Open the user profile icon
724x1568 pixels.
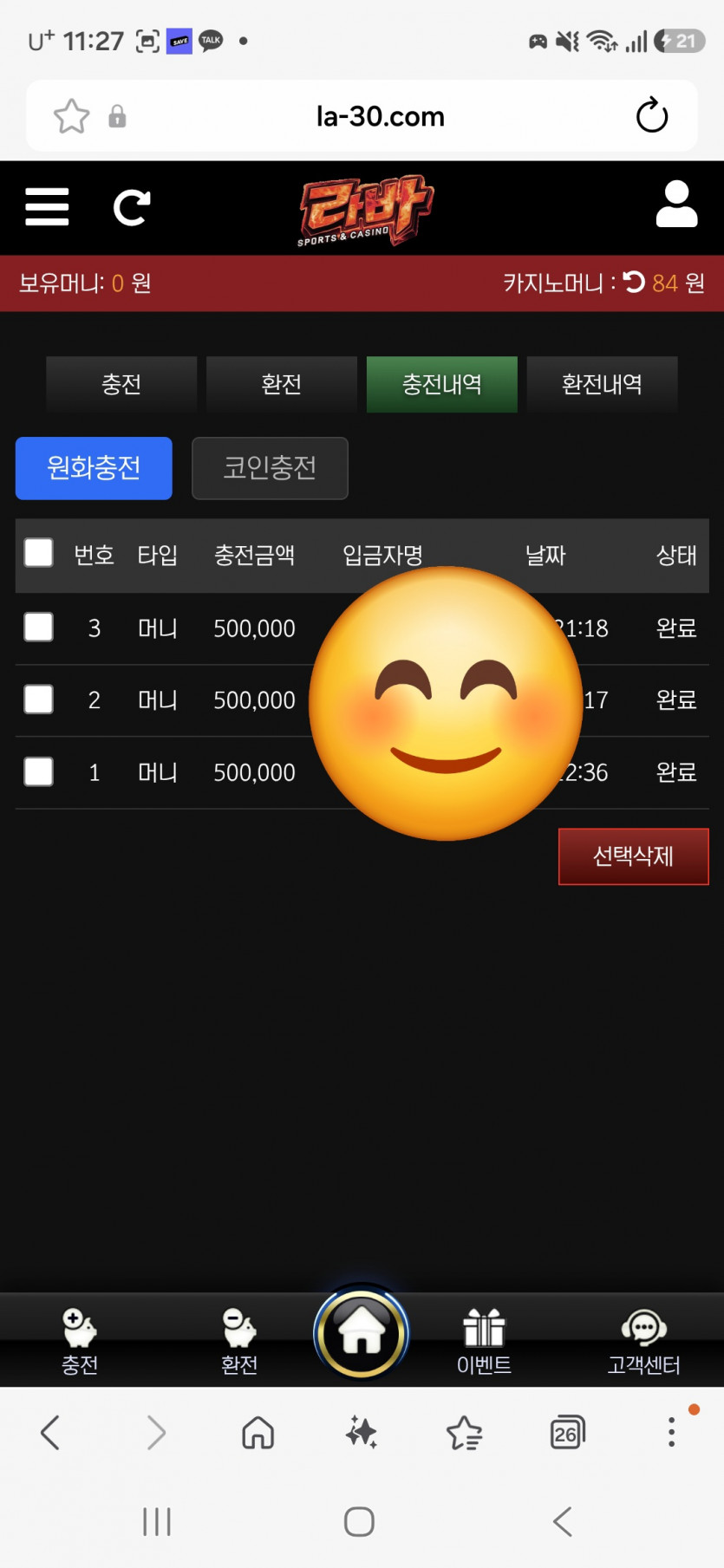click(676, 205)
